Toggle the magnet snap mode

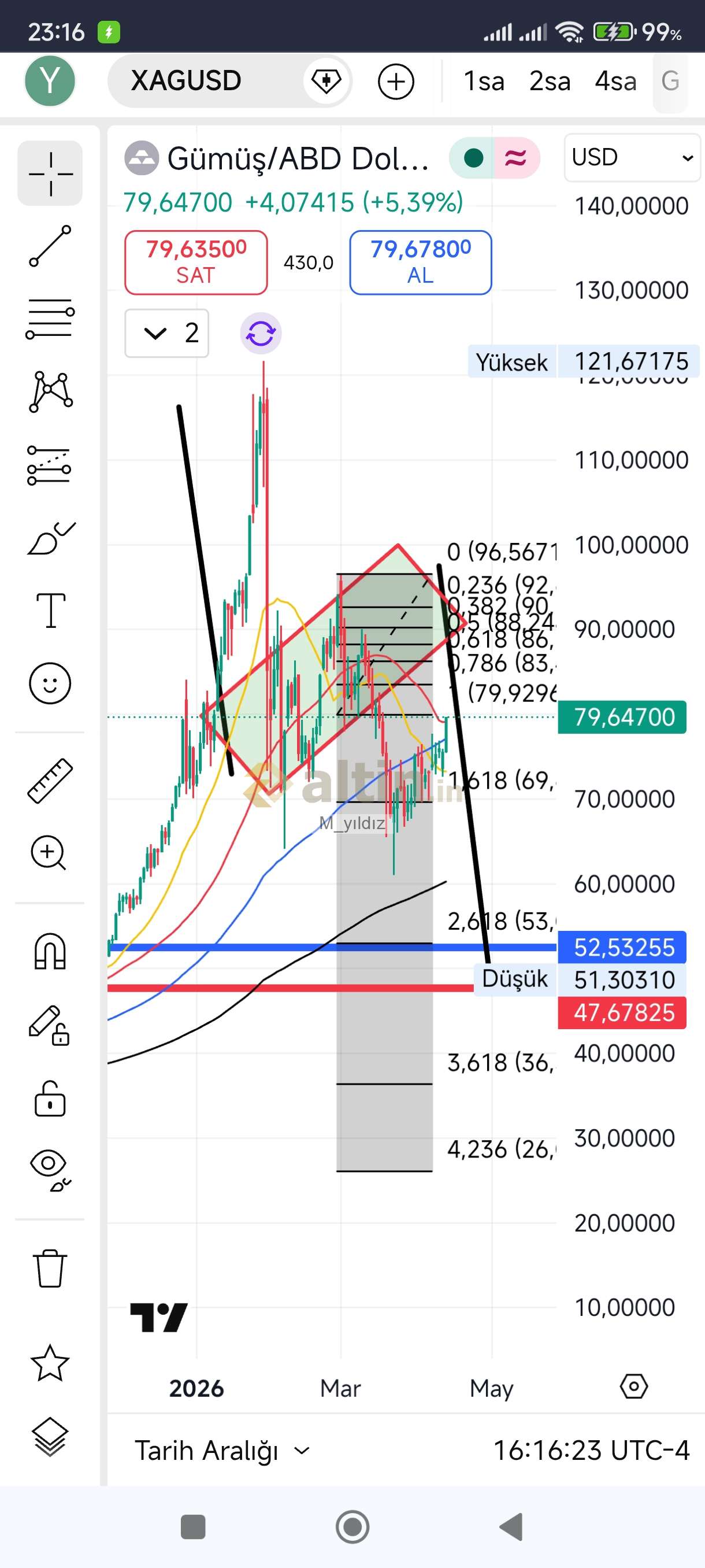[x=50, y=951]
